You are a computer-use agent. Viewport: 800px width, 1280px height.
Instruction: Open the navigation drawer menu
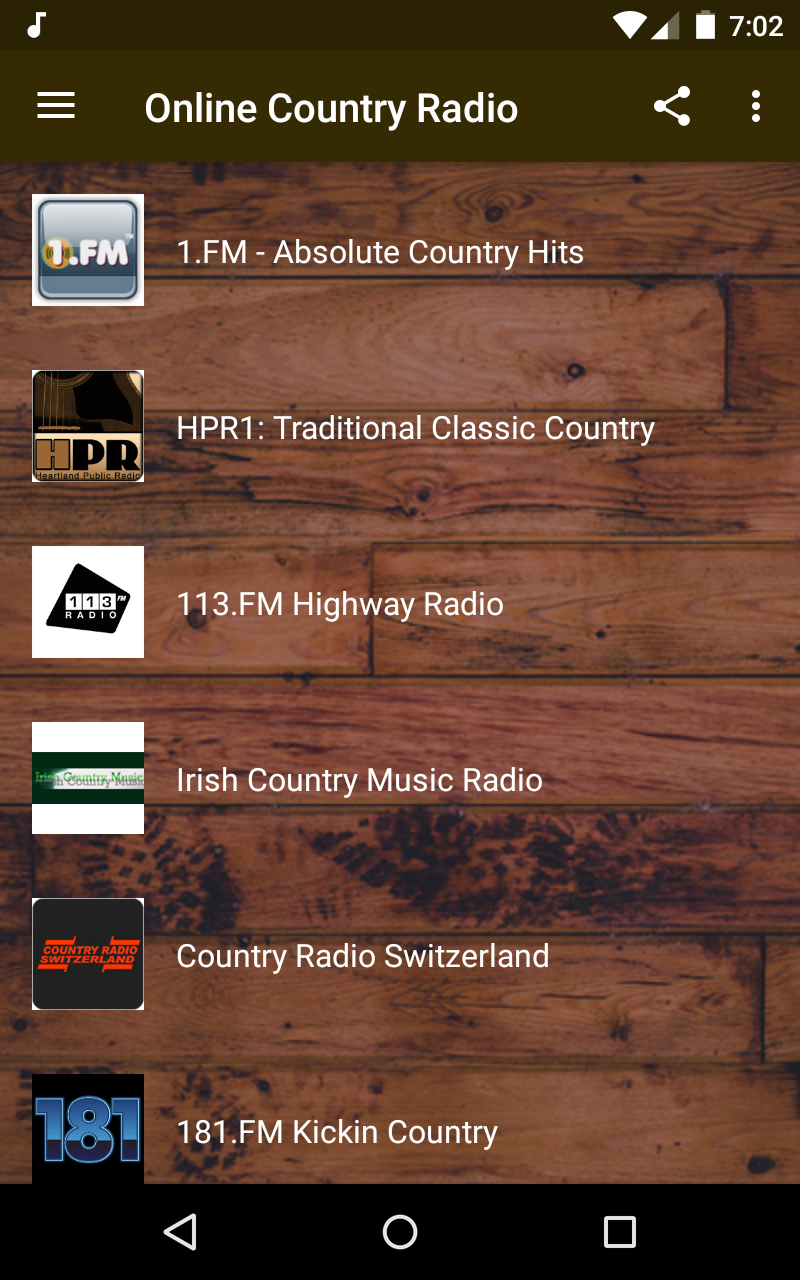[x=55, y=106]
